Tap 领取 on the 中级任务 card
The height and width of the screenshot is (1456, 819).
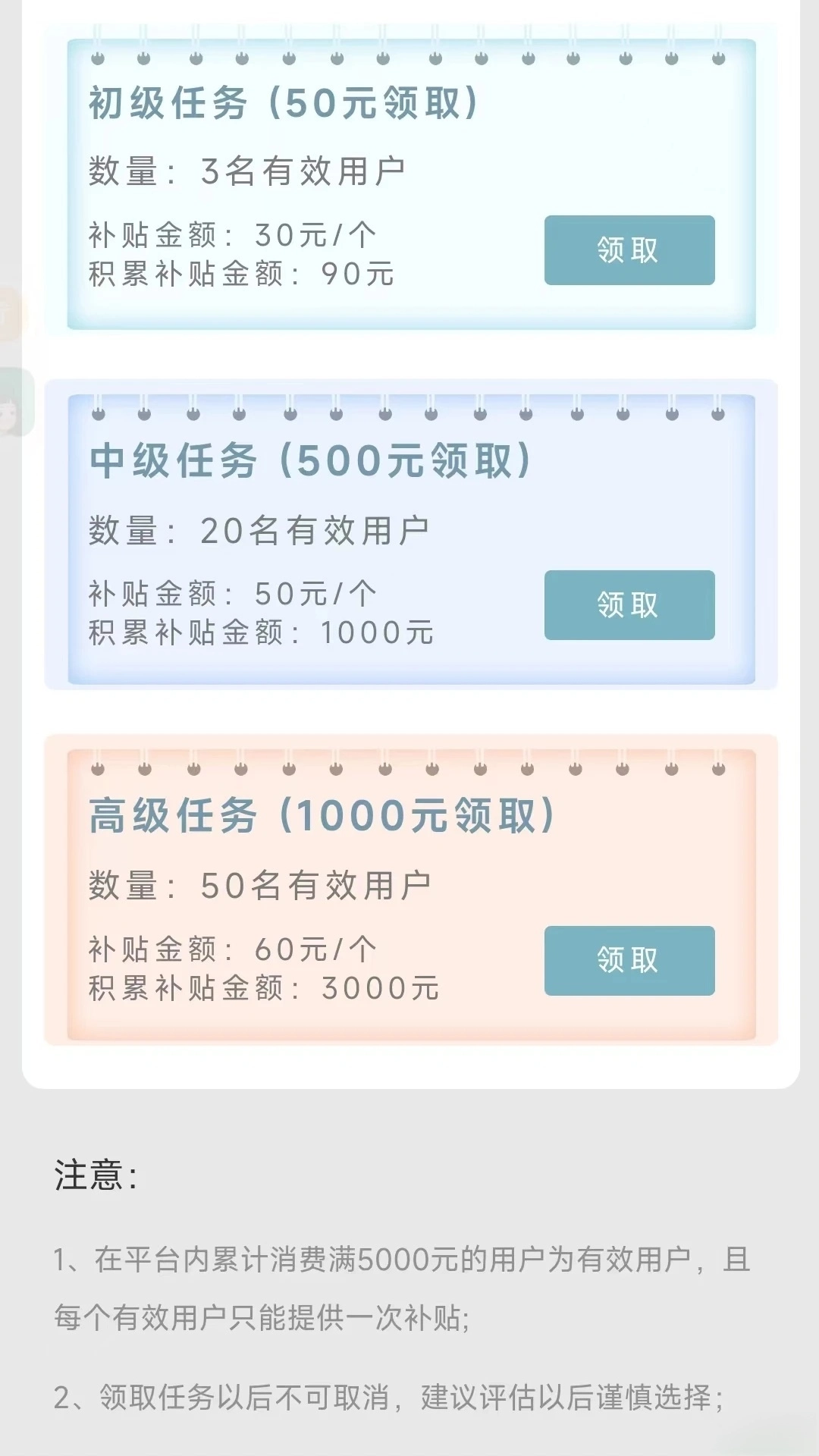tap(628, 604)
